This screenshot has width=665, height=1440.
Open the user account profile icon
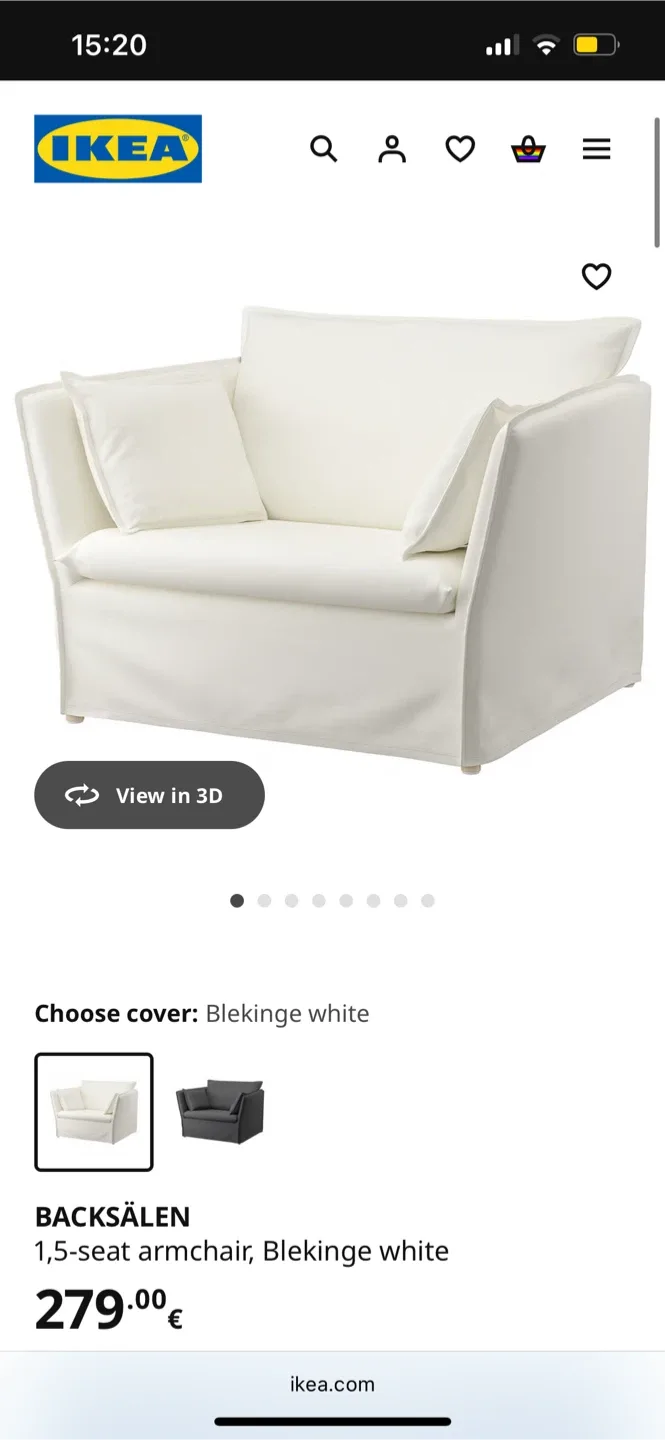click(x=392, y=149)
